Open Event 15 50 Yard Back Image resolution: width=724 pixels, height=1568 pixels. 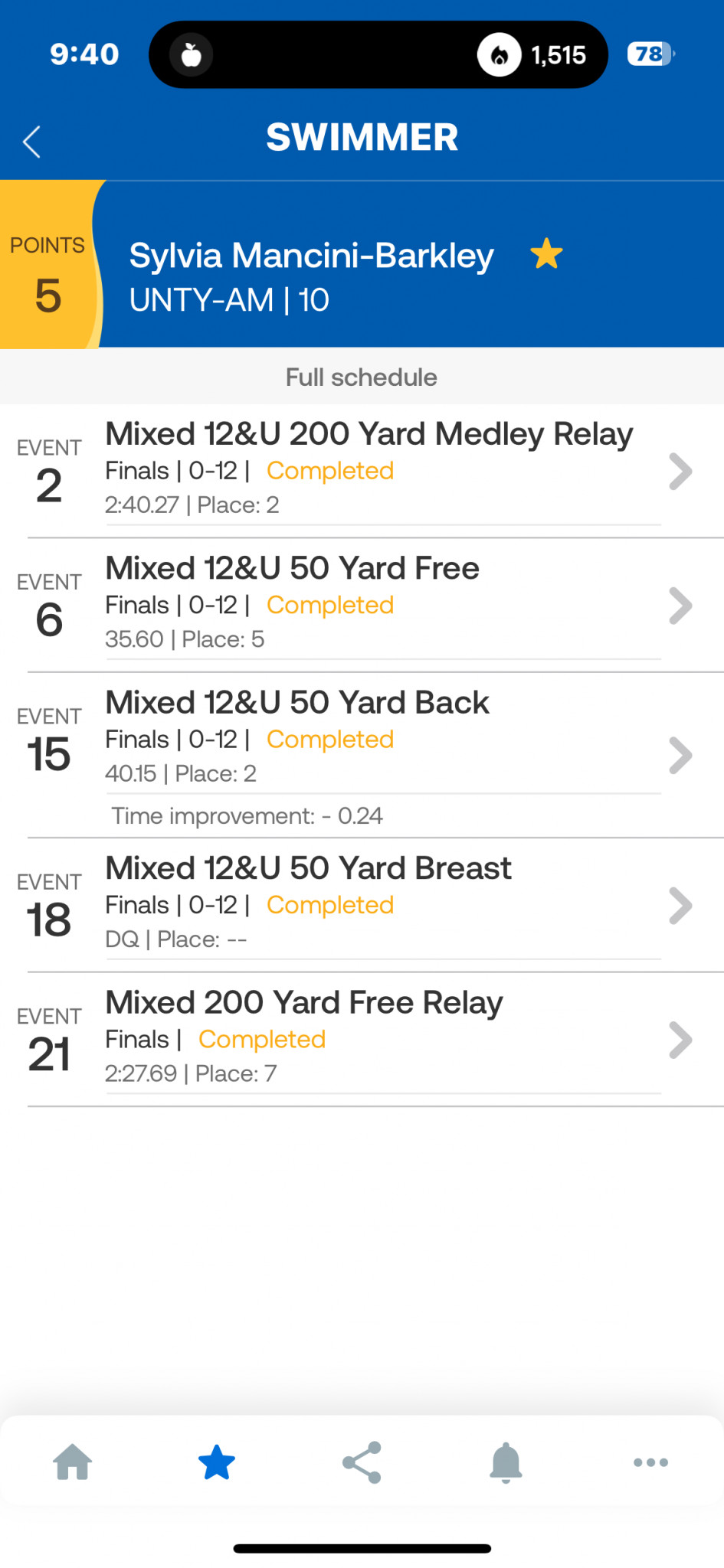(362, 755)
